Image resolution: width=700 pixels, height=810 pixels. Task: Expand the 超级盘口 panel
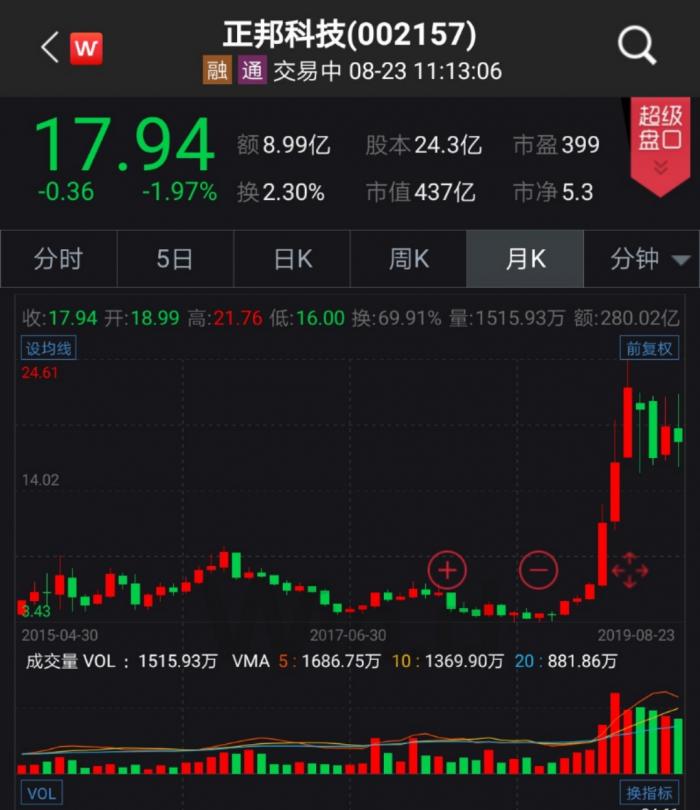pos(660,146)
